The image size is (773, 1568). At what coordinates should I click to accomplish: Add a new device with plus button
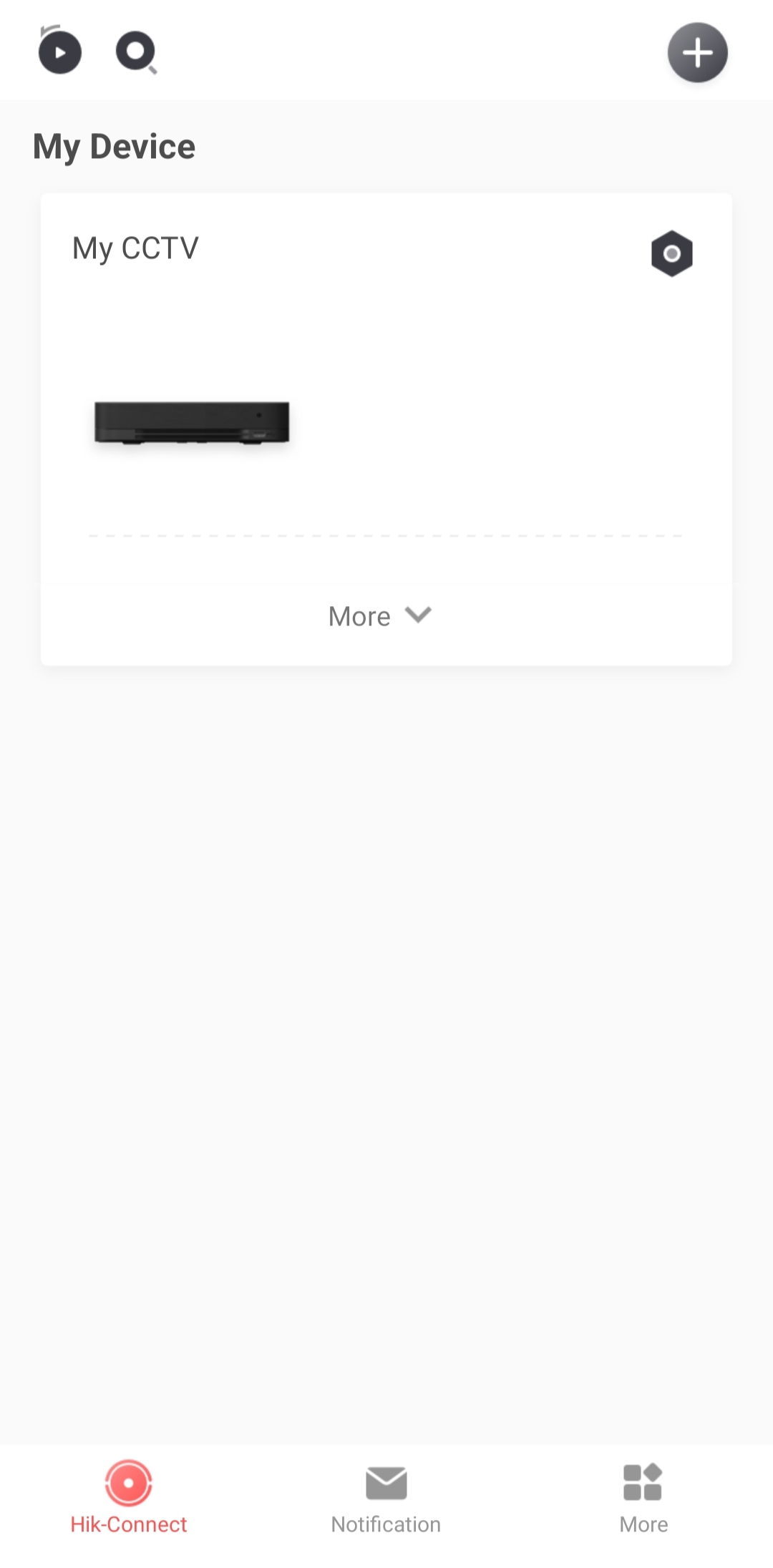697,52
